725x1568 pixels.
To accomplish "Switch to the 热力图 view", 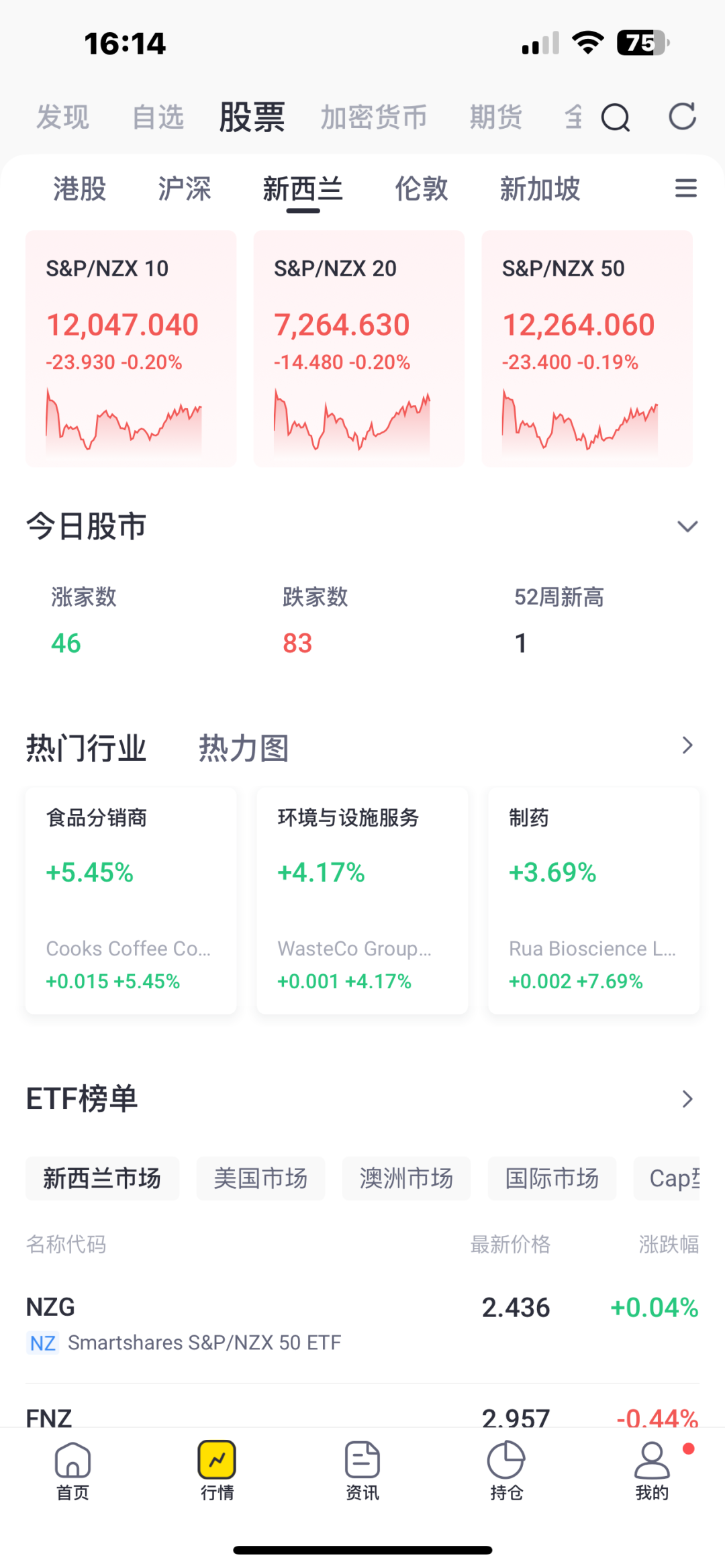I will (244, 748).
